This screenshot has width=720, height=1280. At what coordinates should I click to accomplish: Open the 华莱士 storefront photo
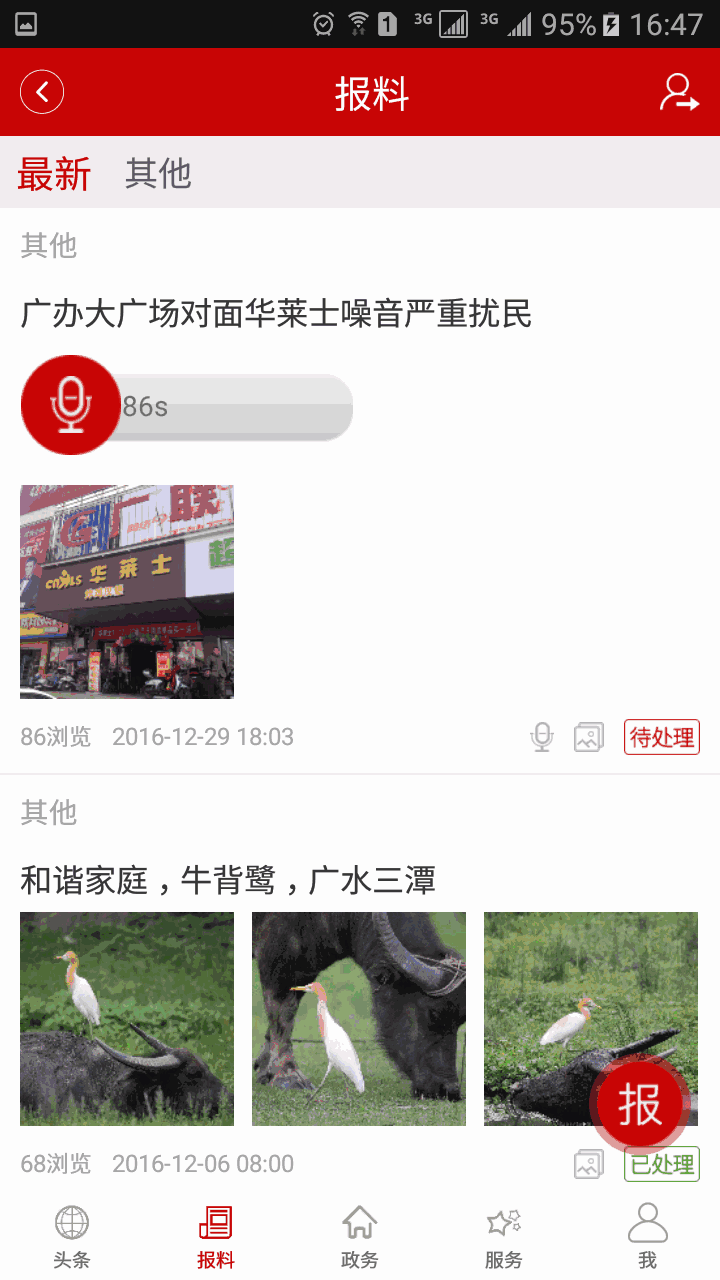pos(127,592)
